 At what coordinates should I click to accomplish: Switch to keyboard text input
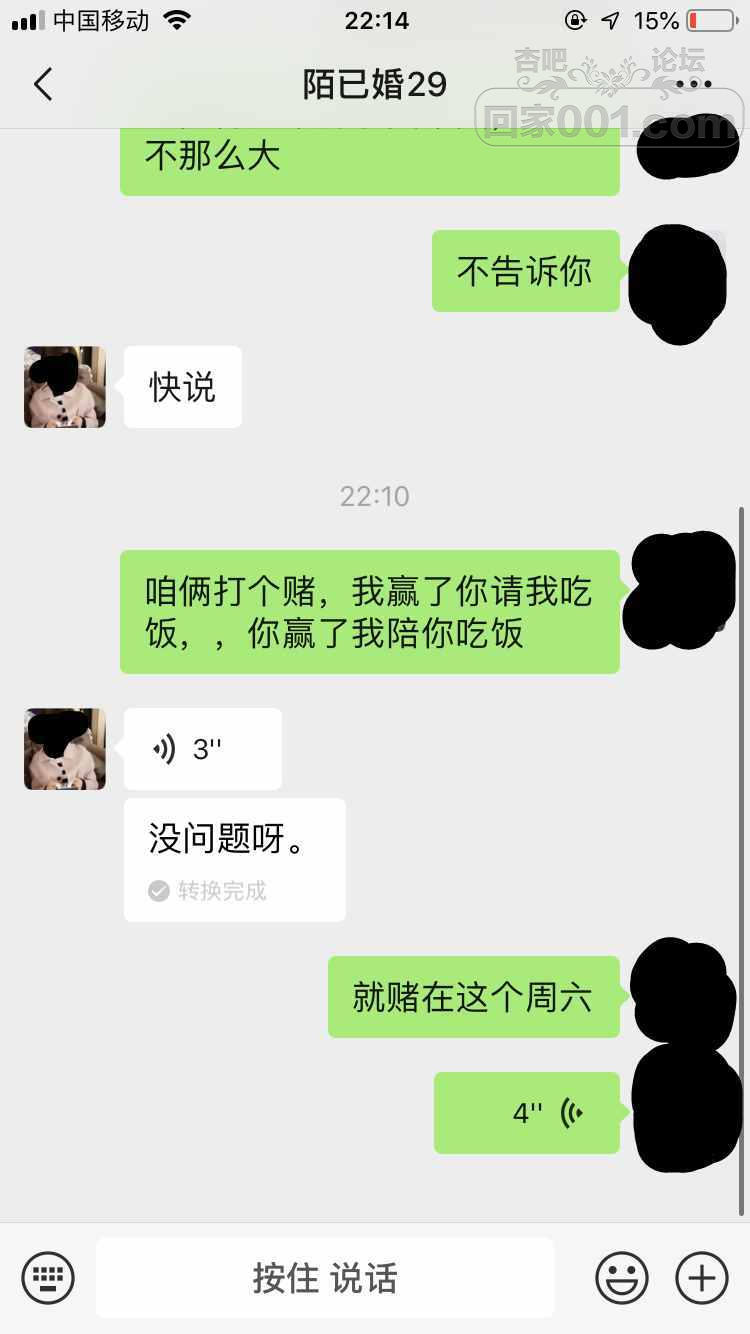pyautogui.click(x=49, y=1278)
